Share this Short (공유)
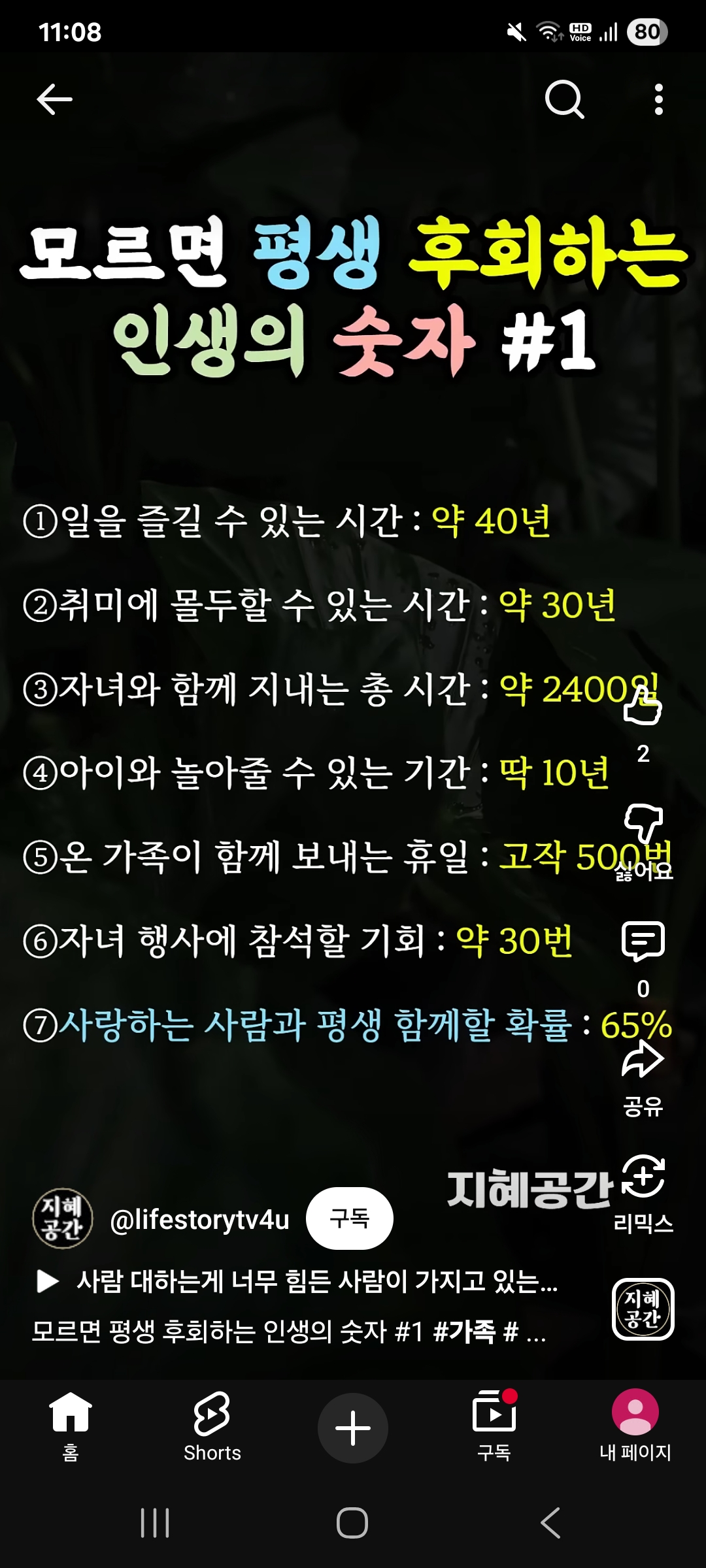 643,1060
